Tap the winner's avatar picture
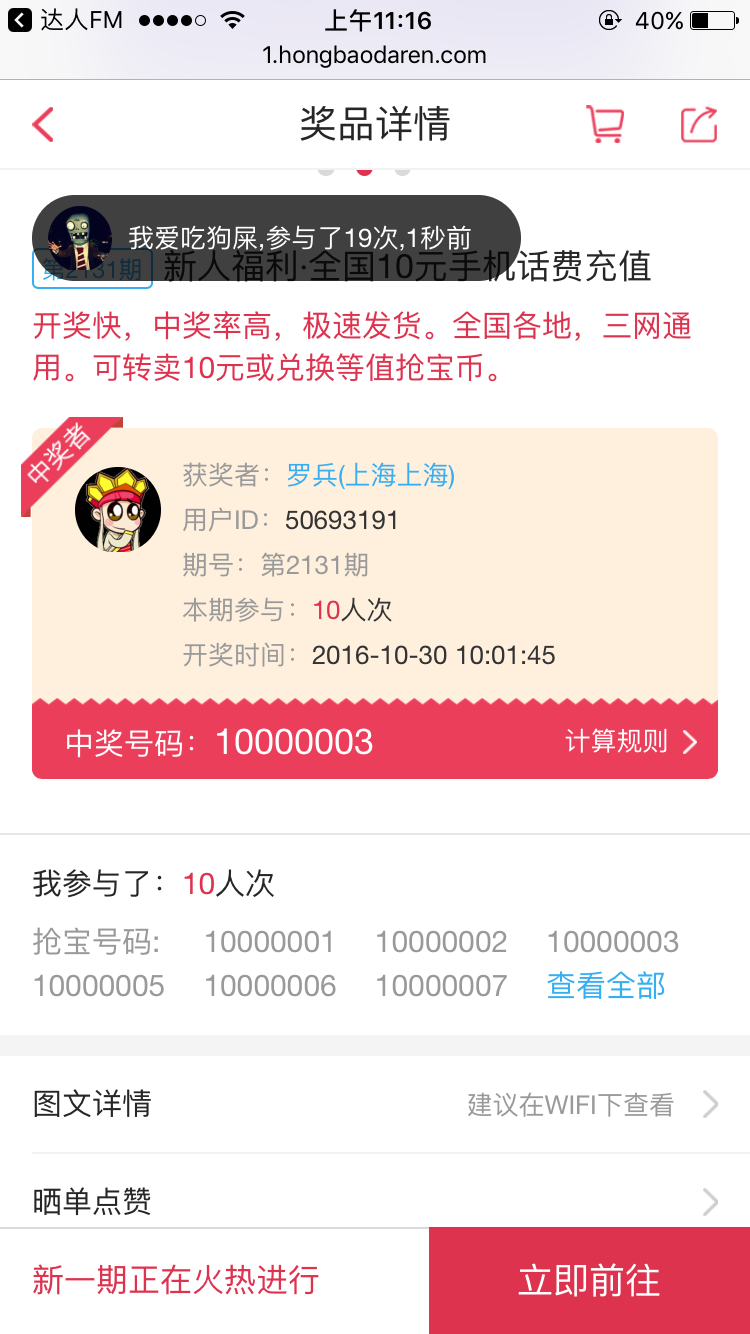Viewport: 750px width, 1334px height. (118, 509)
